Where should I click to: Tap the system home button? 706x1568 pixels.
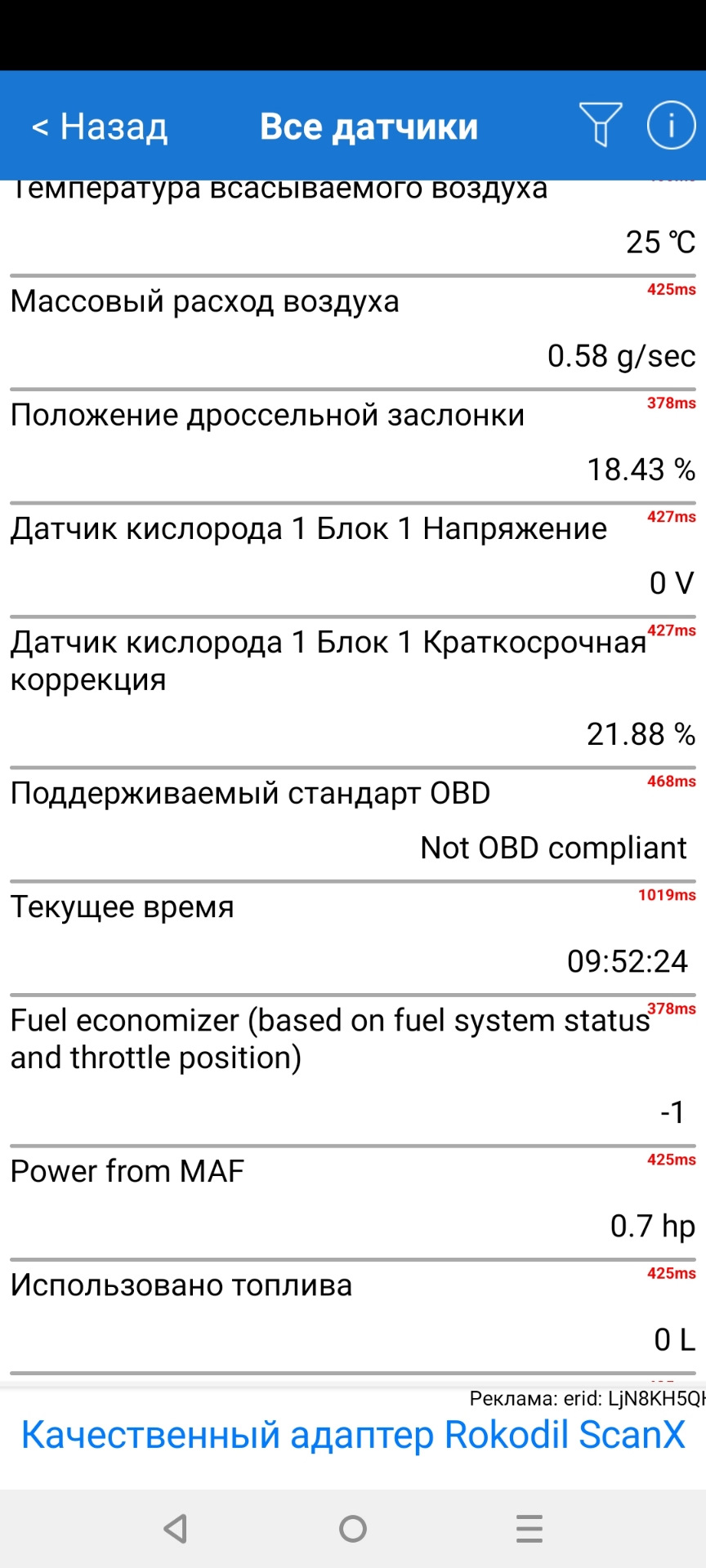353,1528
